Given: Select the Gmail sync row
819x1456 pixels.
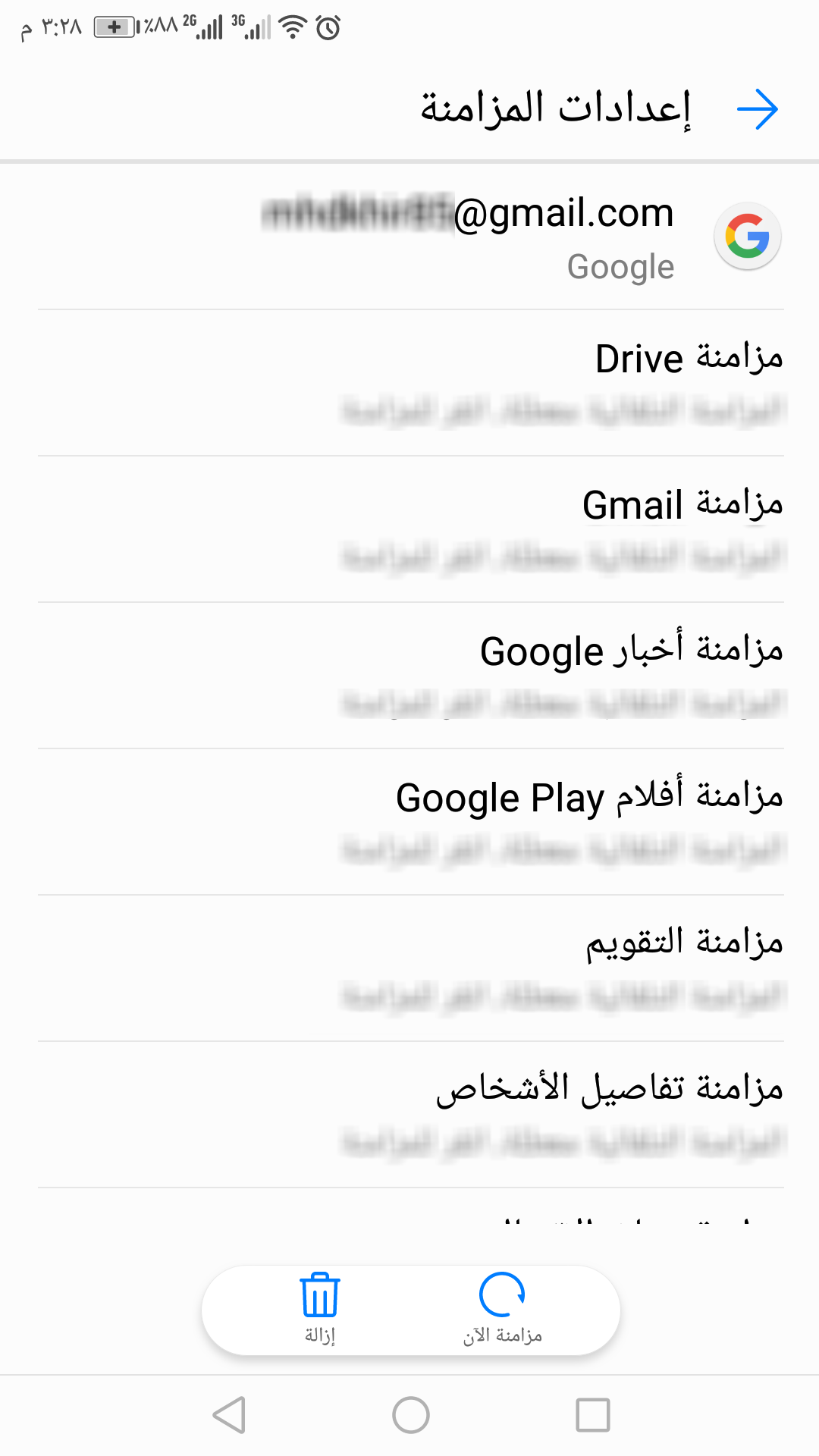Looking at the screenshot, I should pyautogui.click(x=409, y=529).
